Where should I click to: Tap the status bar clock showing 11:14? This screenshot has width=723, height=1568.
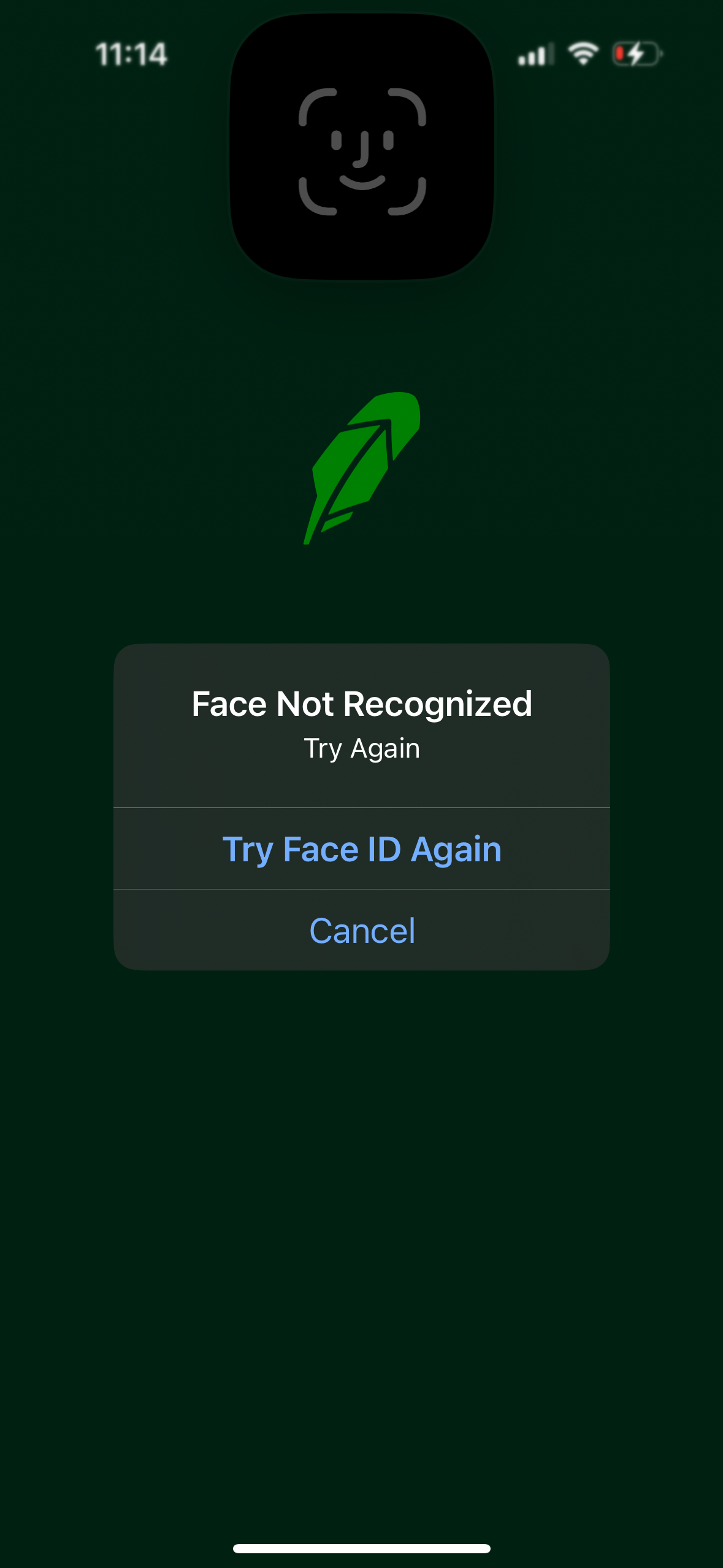tap(132, 54)
